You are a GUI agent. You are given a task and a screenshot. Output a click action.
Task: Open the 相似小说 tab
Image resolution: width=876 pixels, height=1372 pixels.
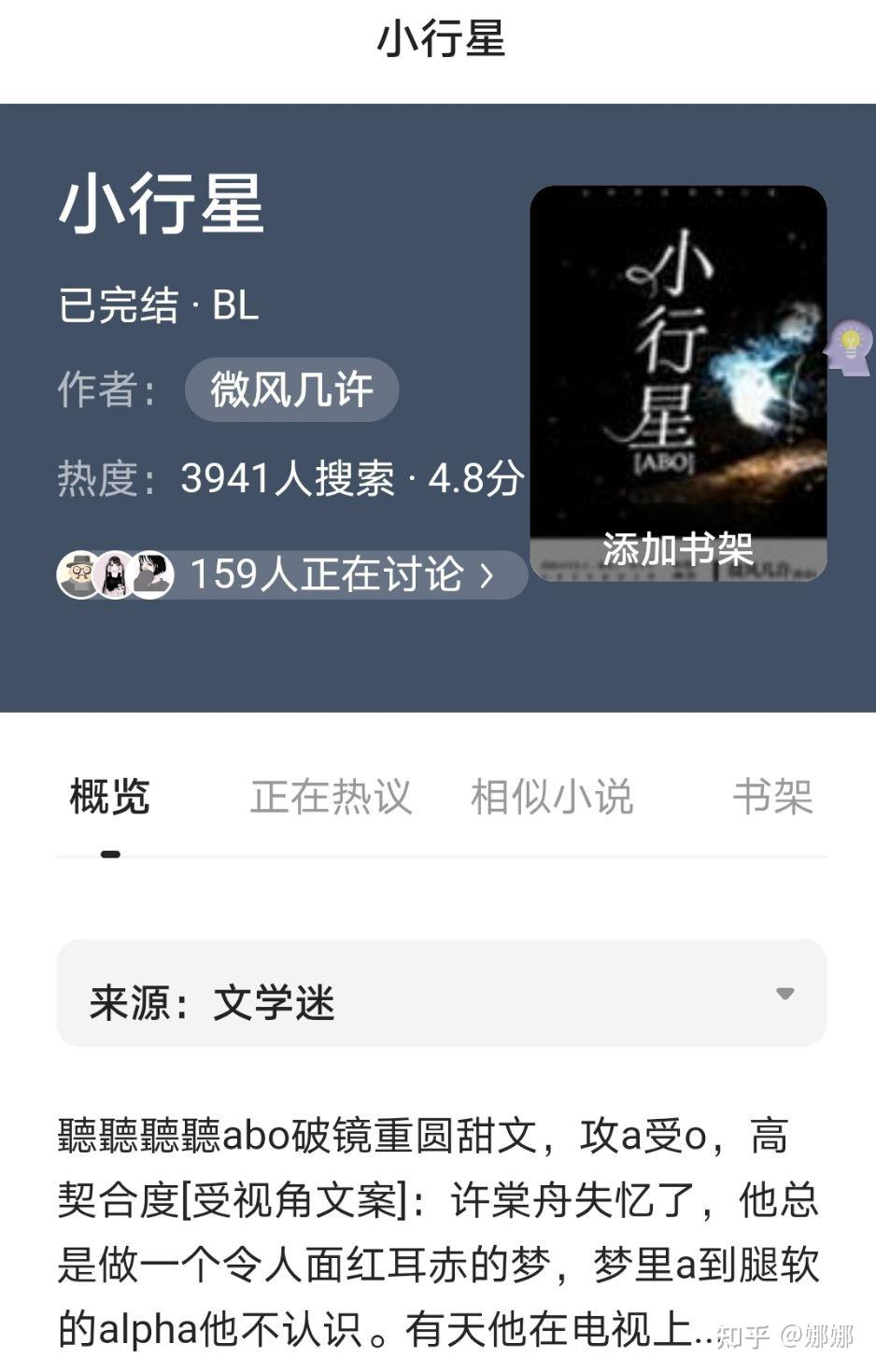553,796
